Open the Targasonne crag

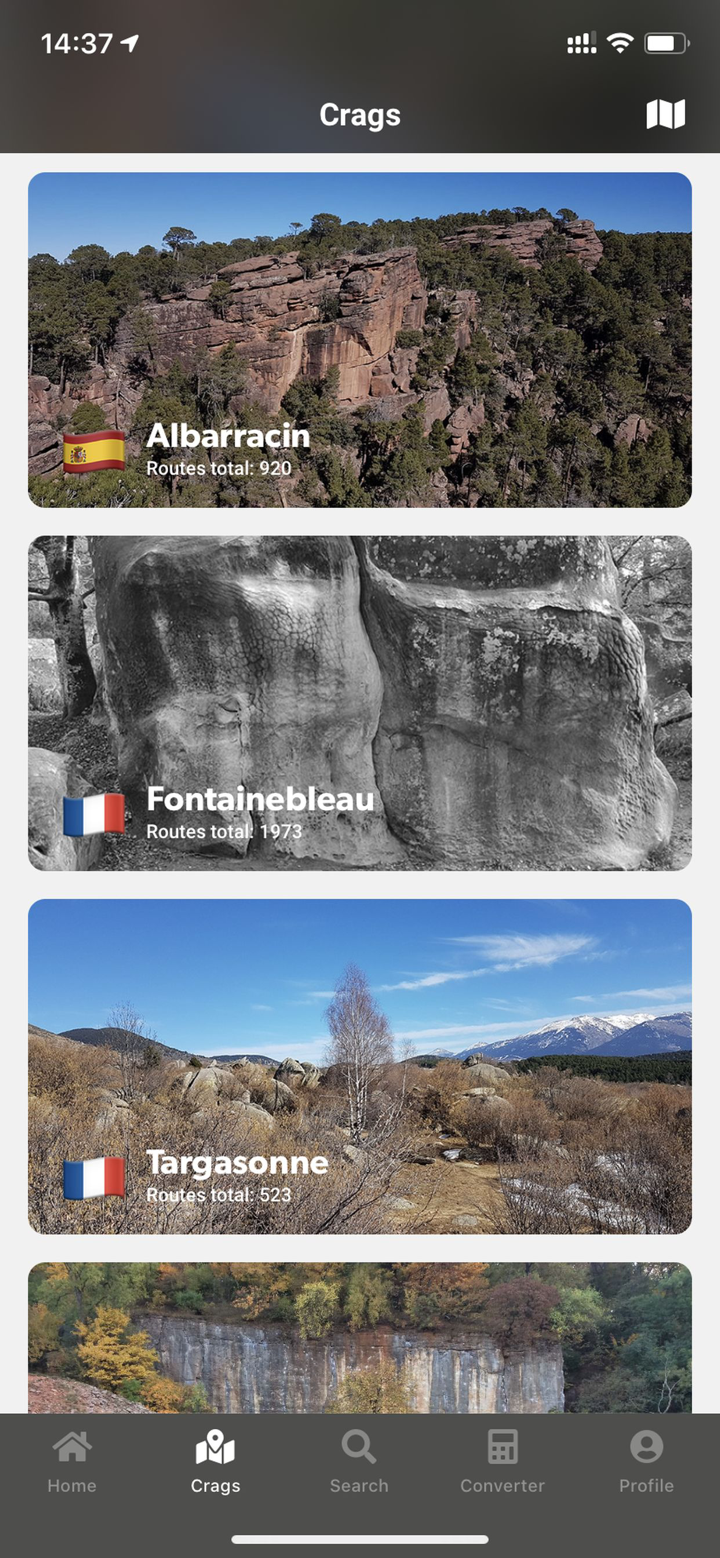pos(360,1067)
